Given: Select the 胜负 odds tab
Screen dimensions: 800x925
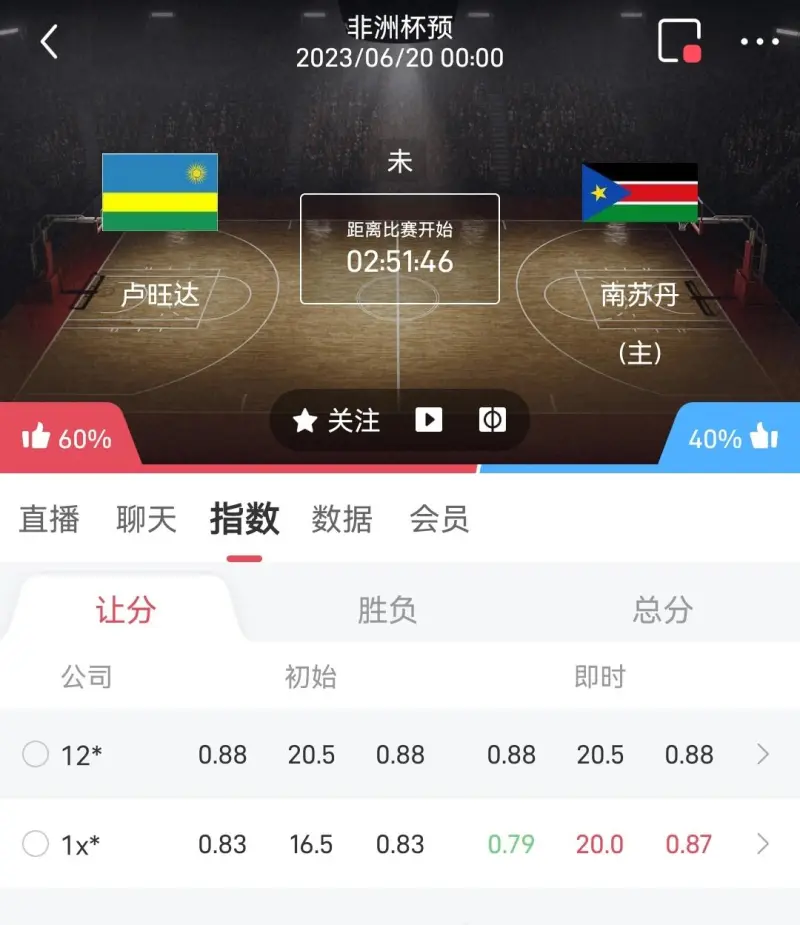Looking at the screenshot, I should click(x=387, y=610).
